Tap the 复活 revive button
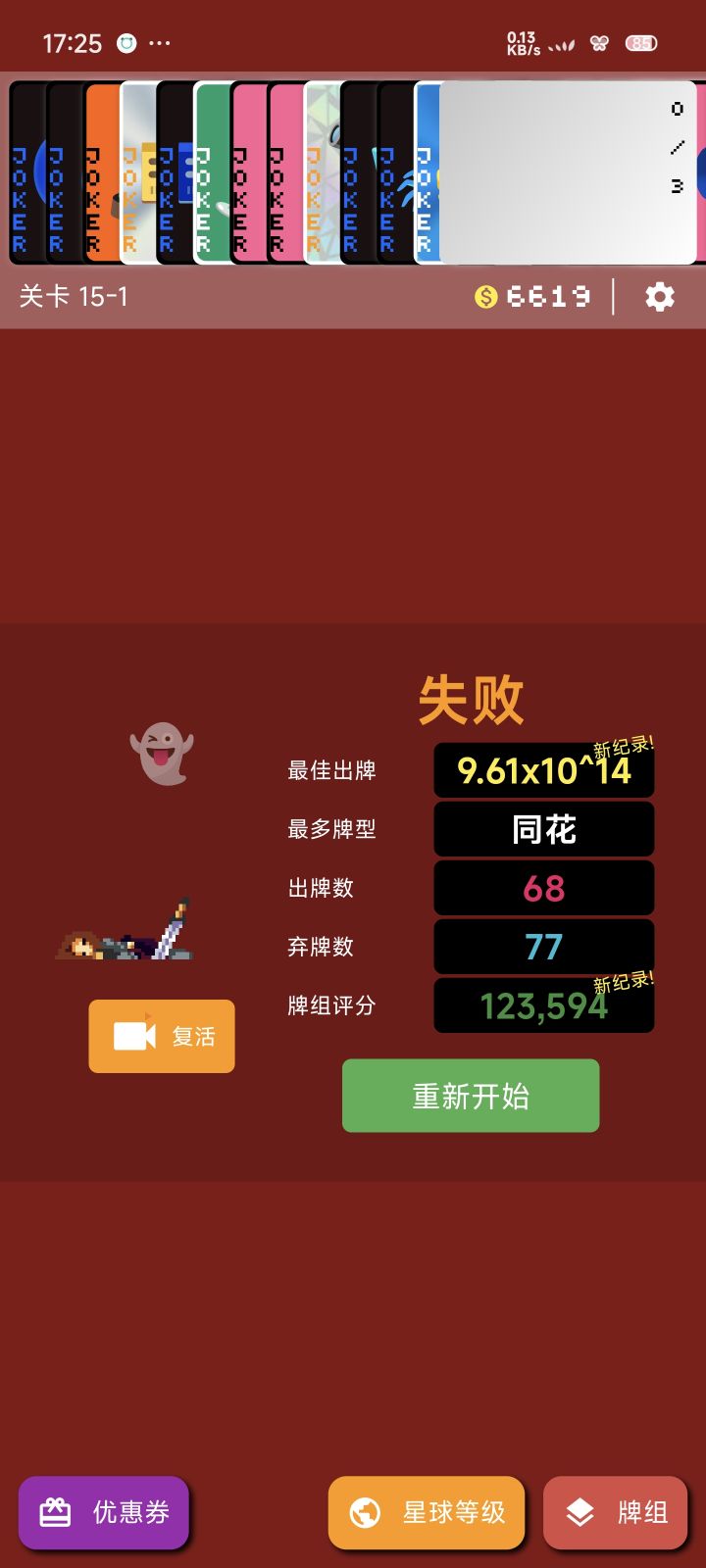Viewport: 706px width, 1568px height. point(161,1036)
